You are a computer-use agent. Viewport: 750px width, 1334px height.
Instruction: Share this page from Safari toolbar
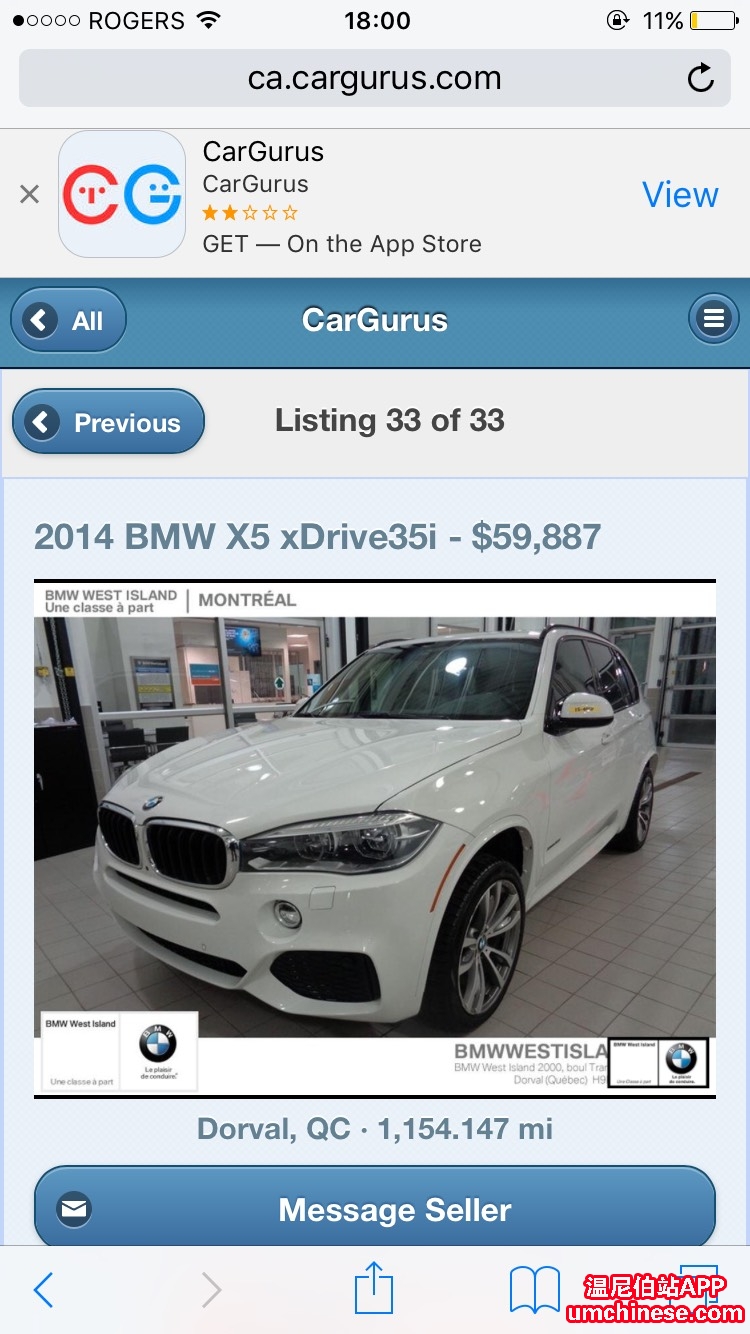[374, 1288]
